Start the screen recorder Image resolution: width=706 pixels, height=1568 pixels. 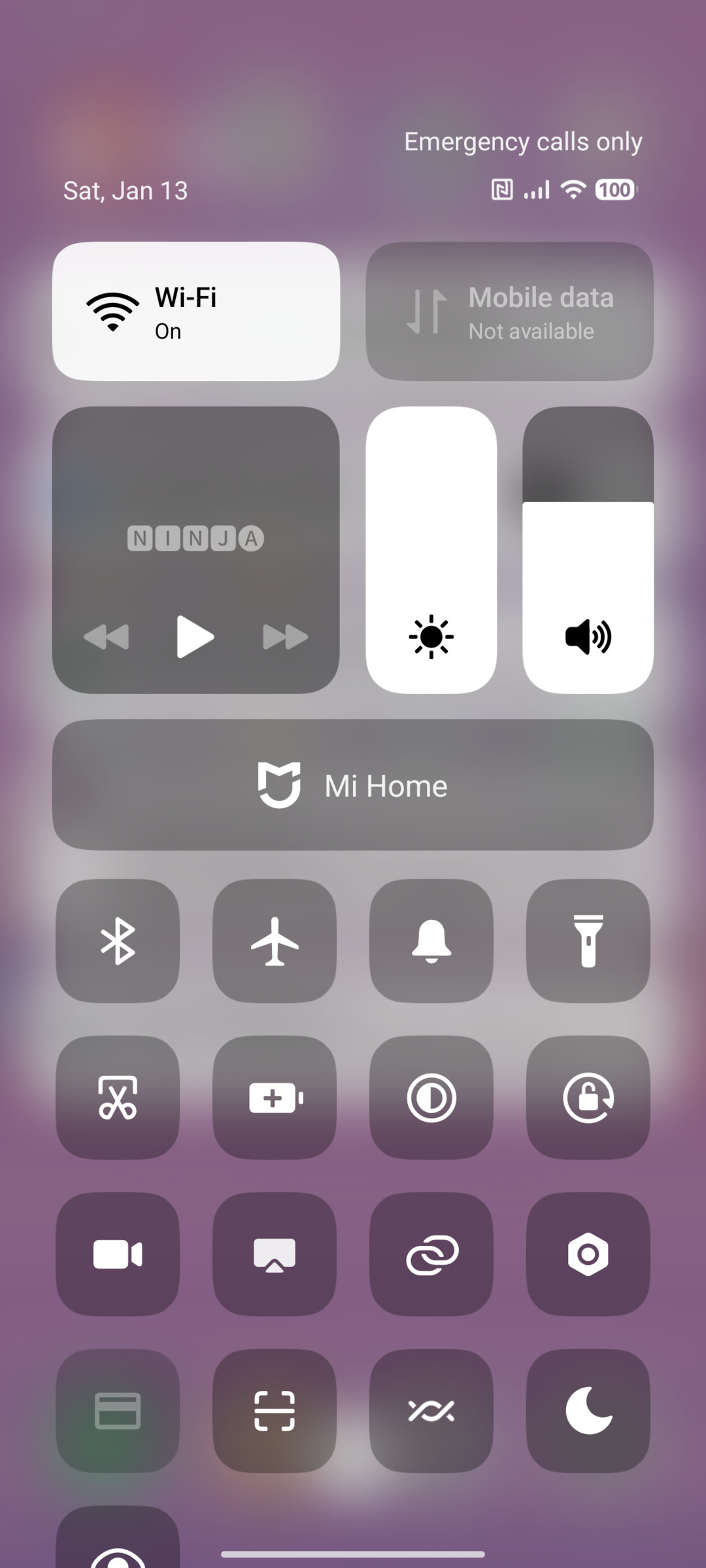[x=118, y=1254]
